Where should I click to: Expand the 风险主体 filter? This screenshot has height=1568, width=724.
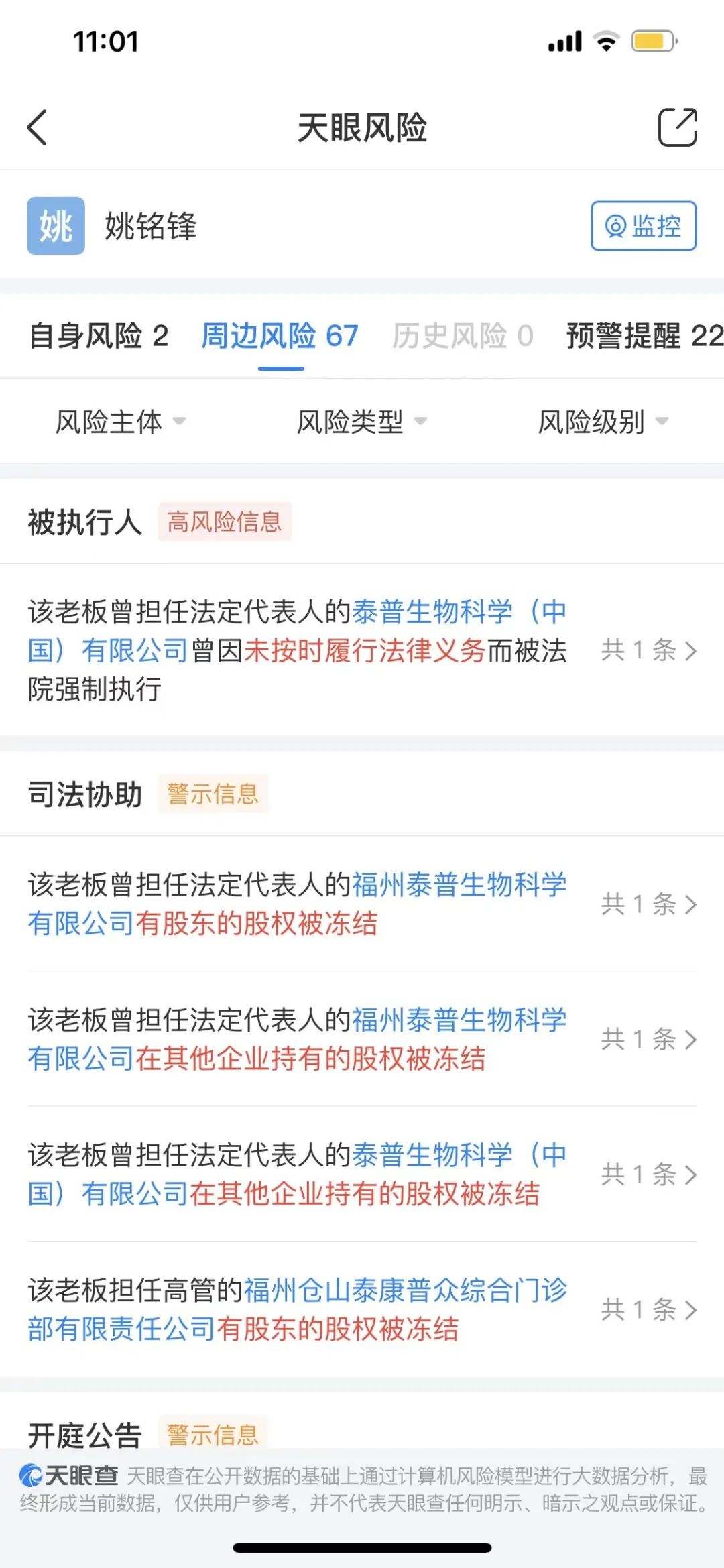click(x=120, y=422)
